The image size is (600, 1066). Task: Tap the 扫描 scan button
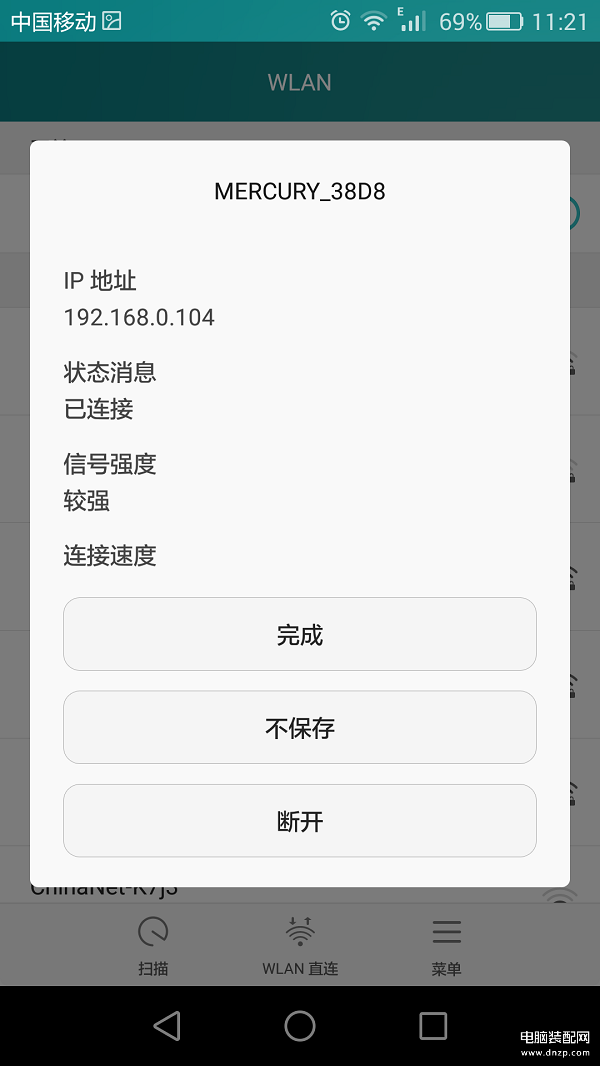click(x=153, y=946)
